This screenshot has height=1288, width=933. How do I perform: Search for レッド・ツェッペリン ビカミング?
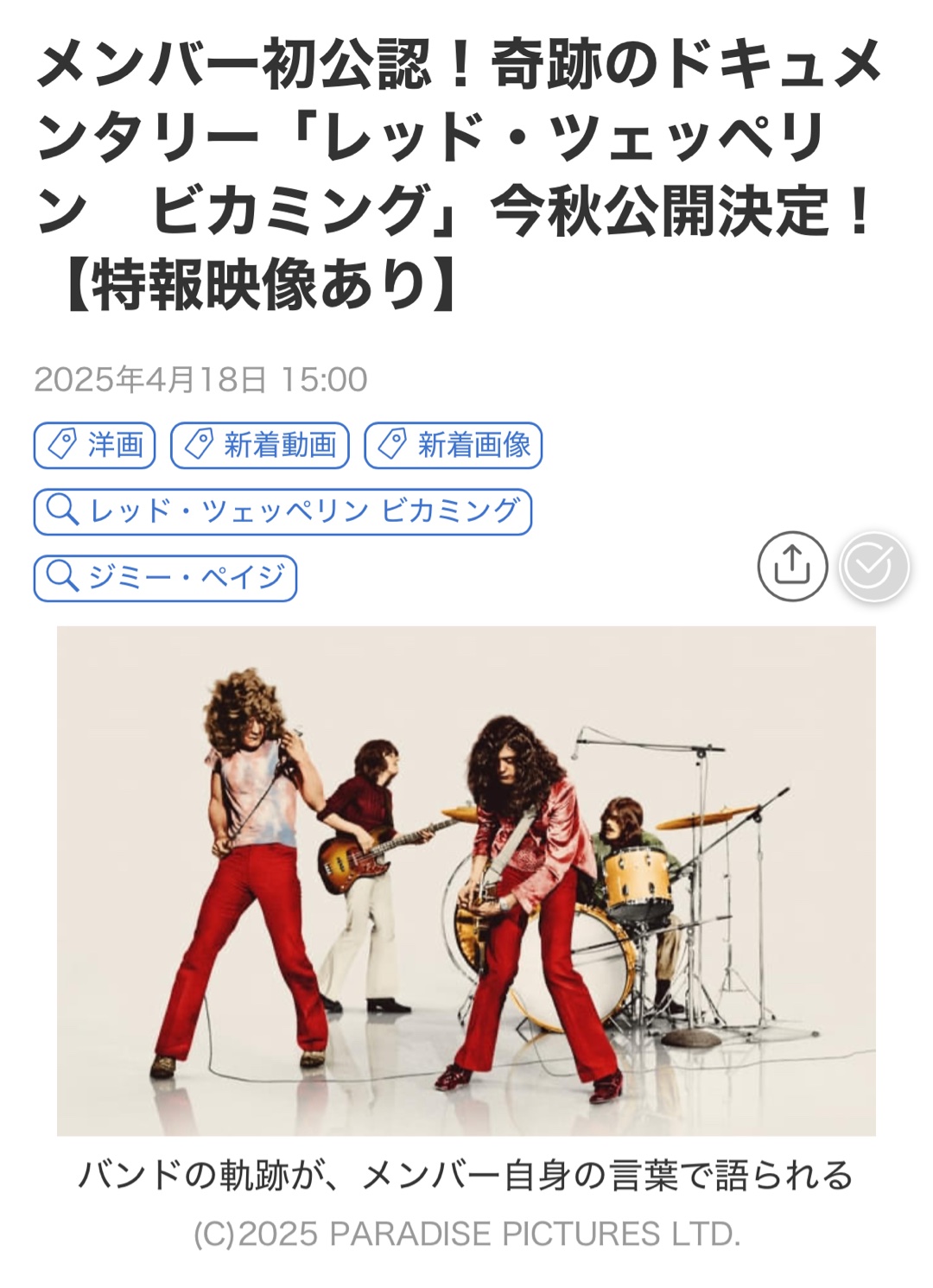point(282,511)
